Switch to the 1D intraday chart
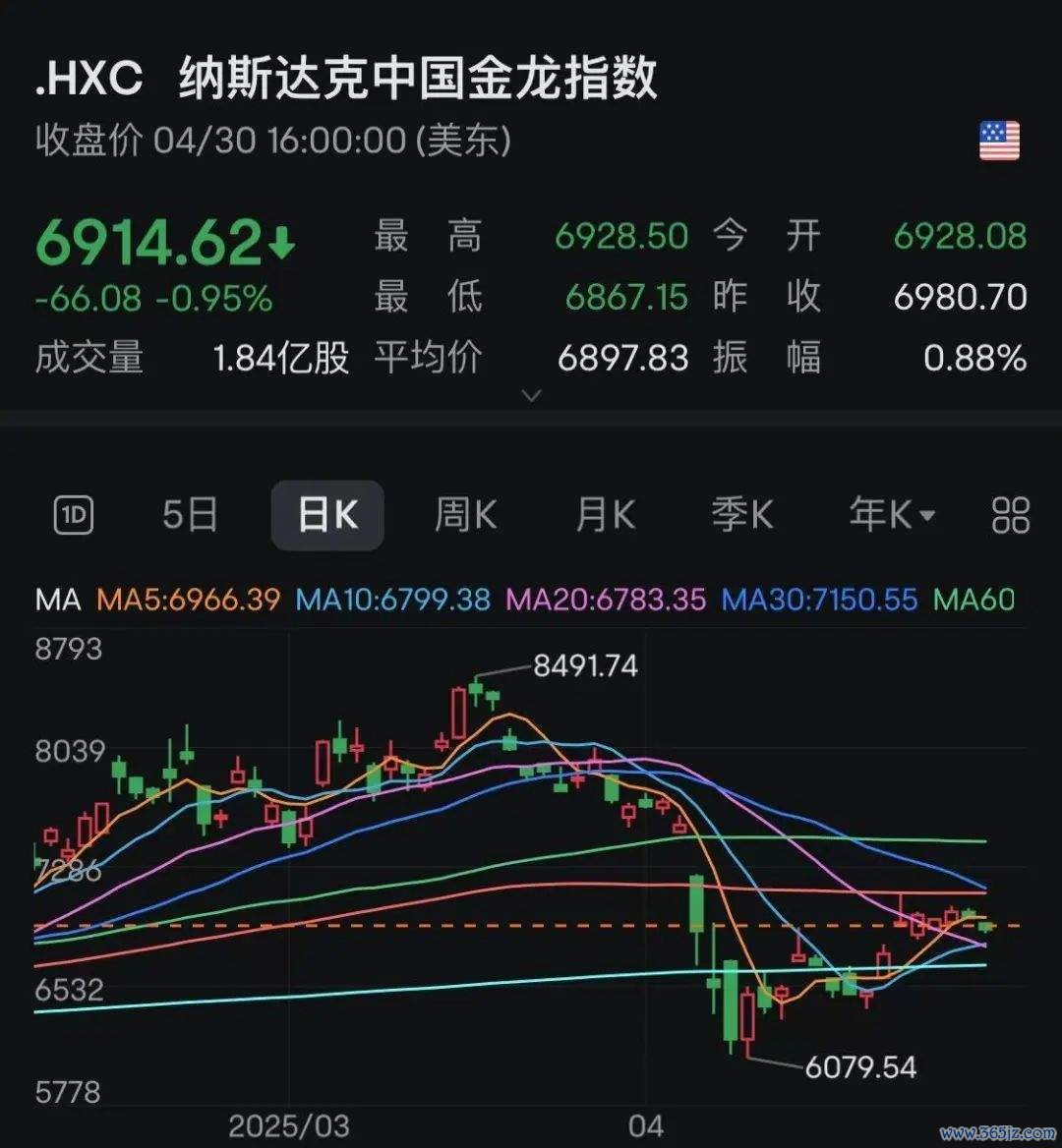 tap(74, 515)
